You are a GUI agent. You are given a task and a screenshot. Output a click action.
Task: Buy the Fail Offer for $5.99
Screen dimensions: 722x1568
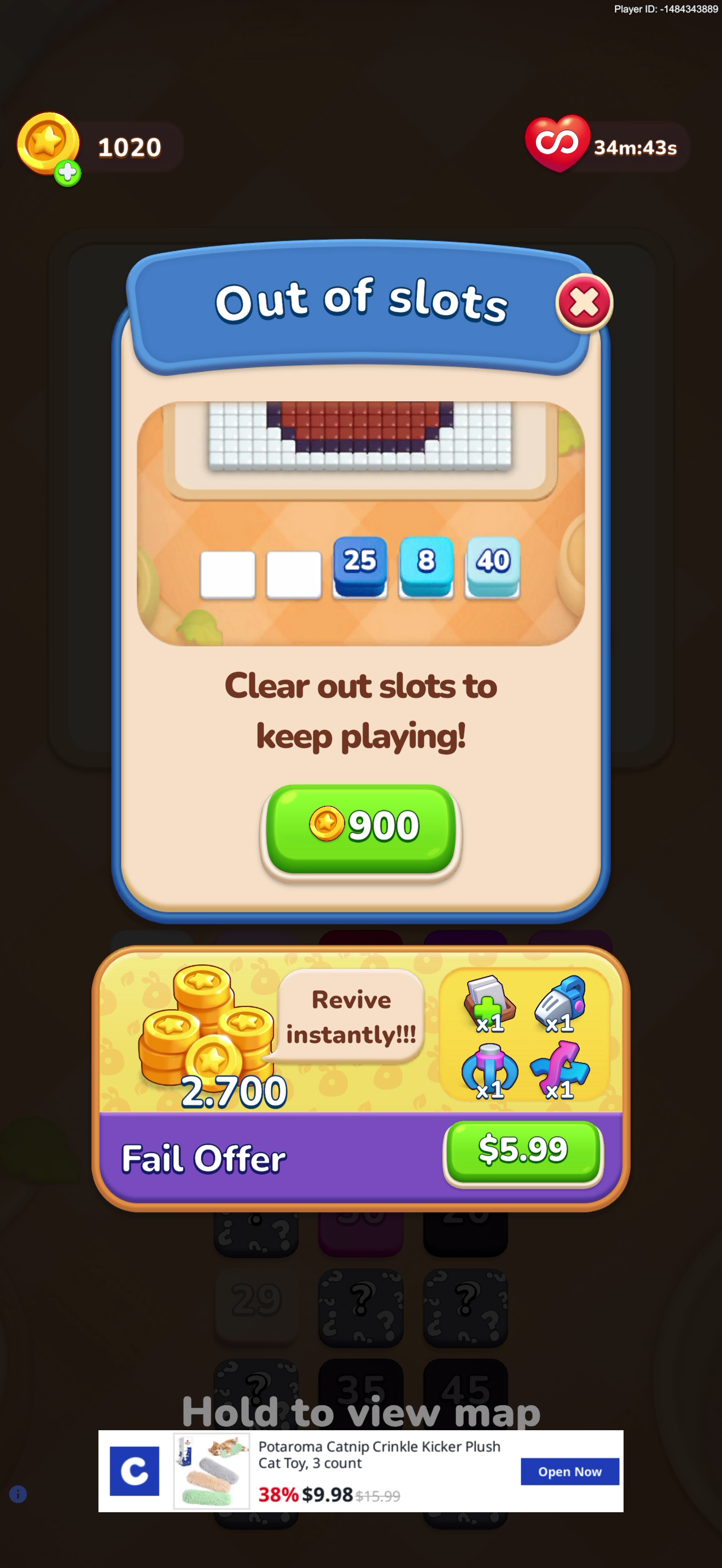tap(523, 1151)
